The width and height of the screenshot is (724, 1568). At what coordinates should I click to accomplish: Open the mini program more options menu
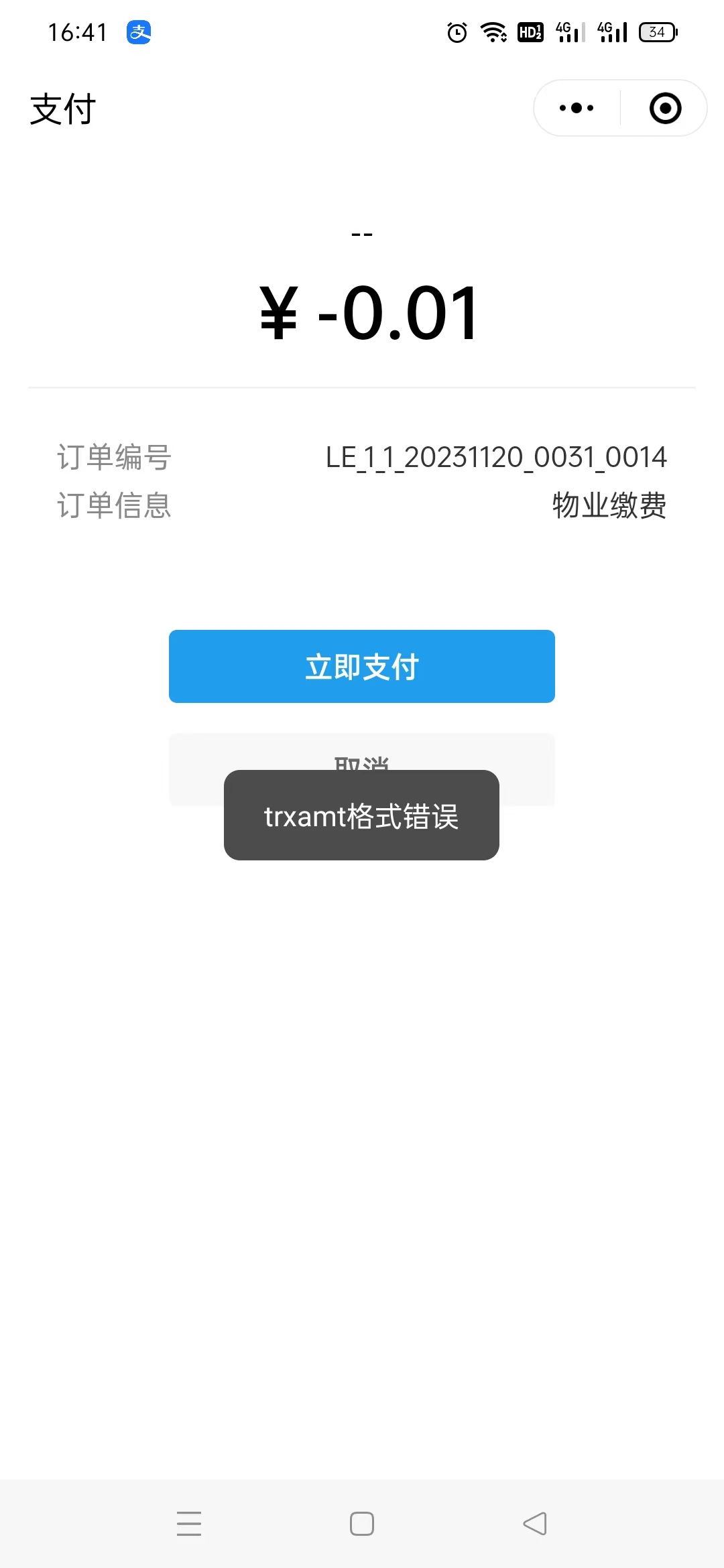[x=577, y=108]
